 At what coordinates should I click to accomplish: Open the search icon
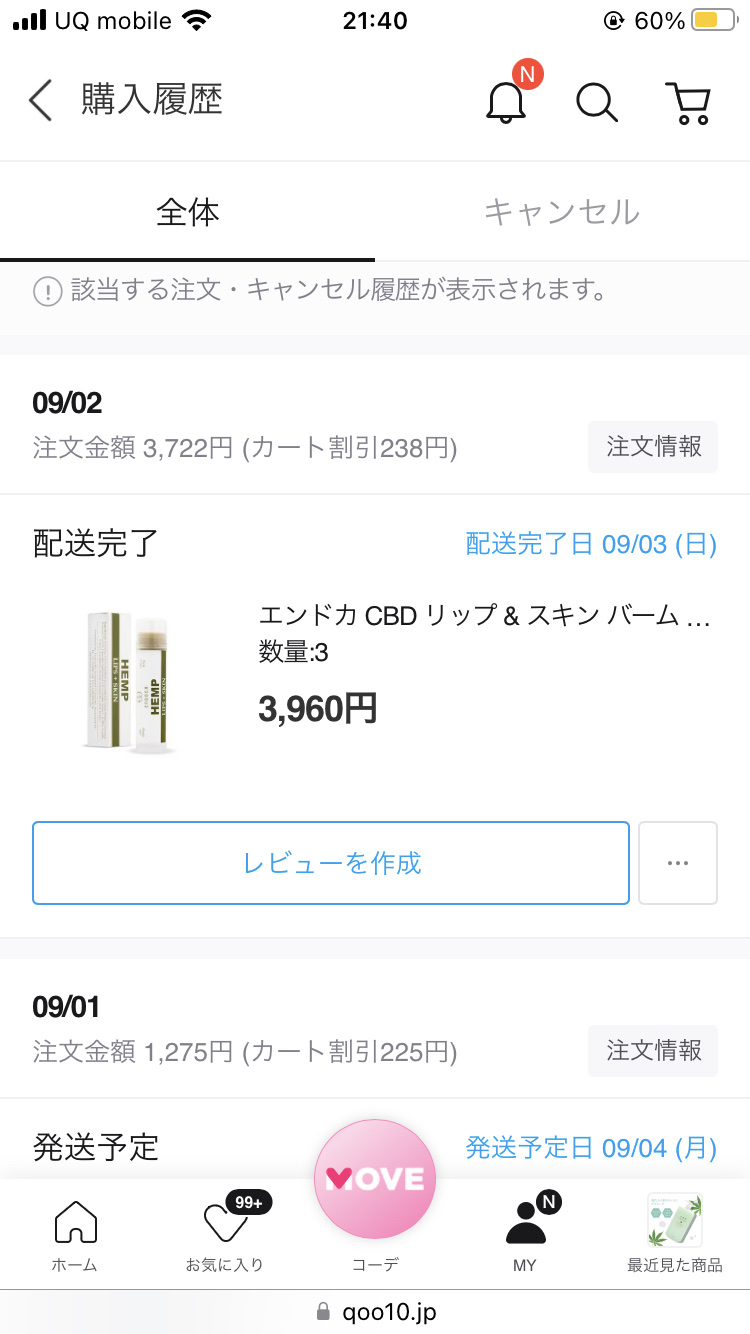(x=597, y=101)
